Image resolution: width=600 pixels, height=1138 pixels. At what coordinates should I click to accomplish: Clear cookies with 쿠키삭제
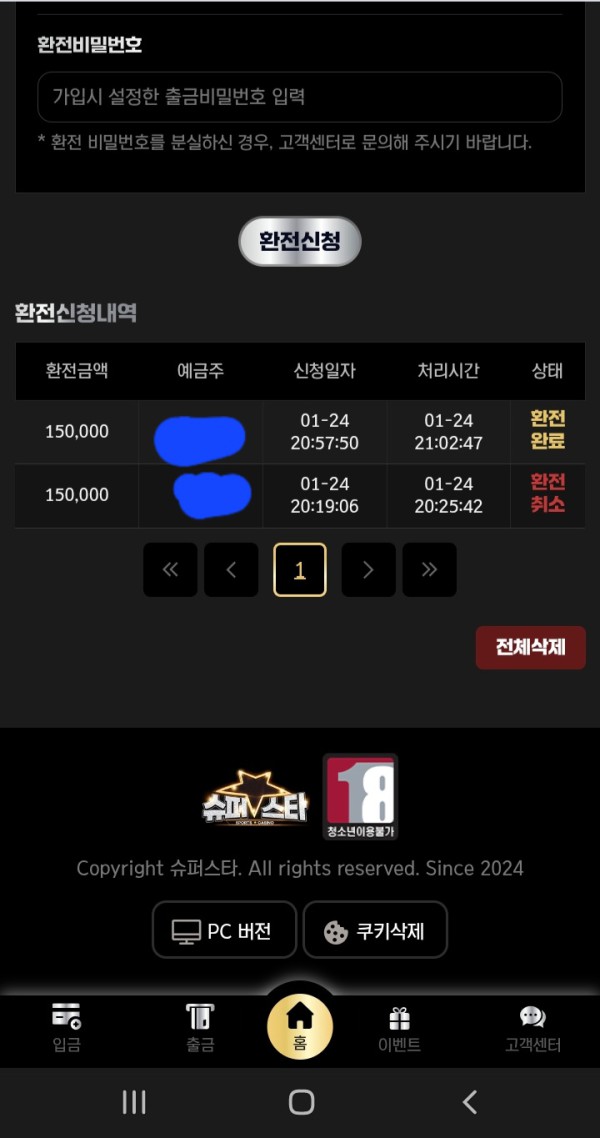(x=375, y=930)
